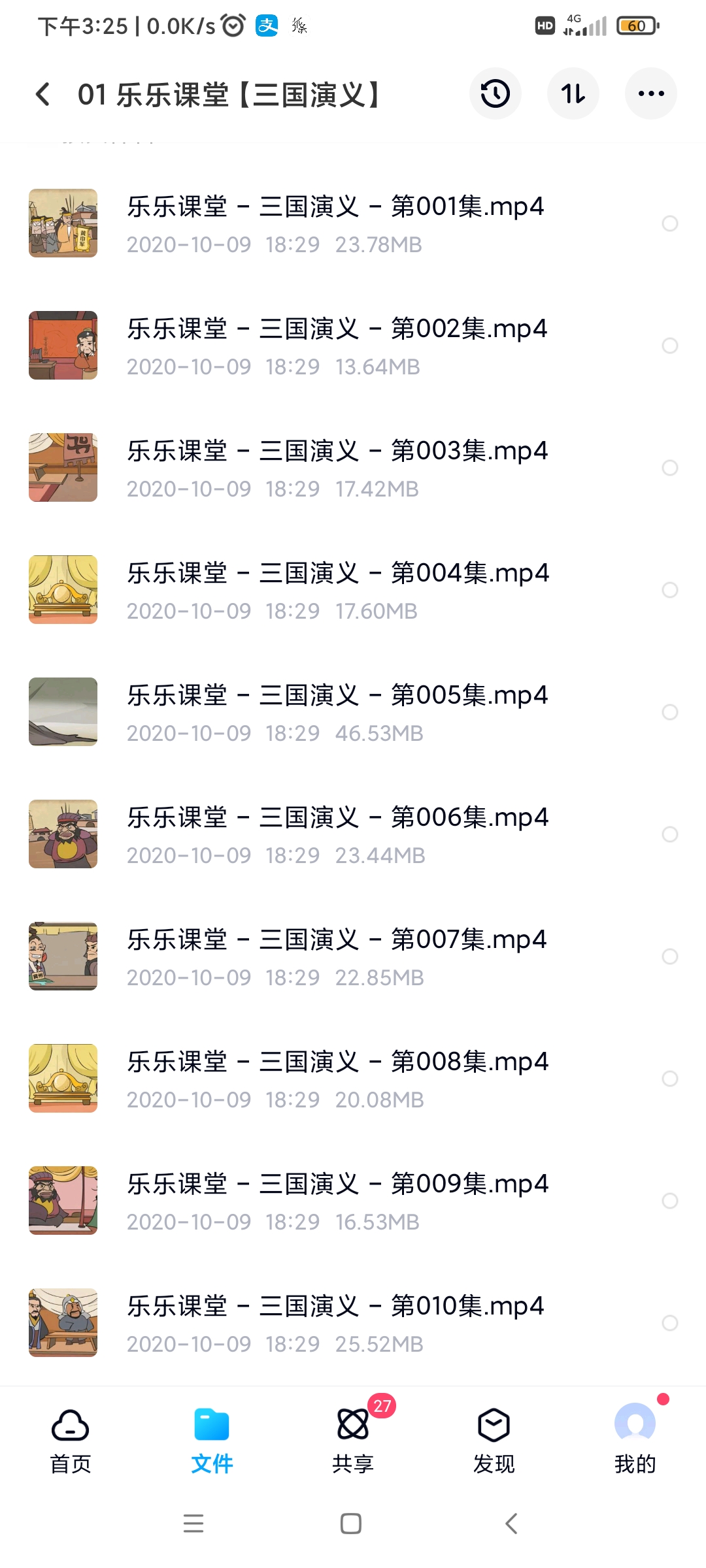706x1568 pixels.
Task: Open video 第001集.mp4
Action: (335, 223)
